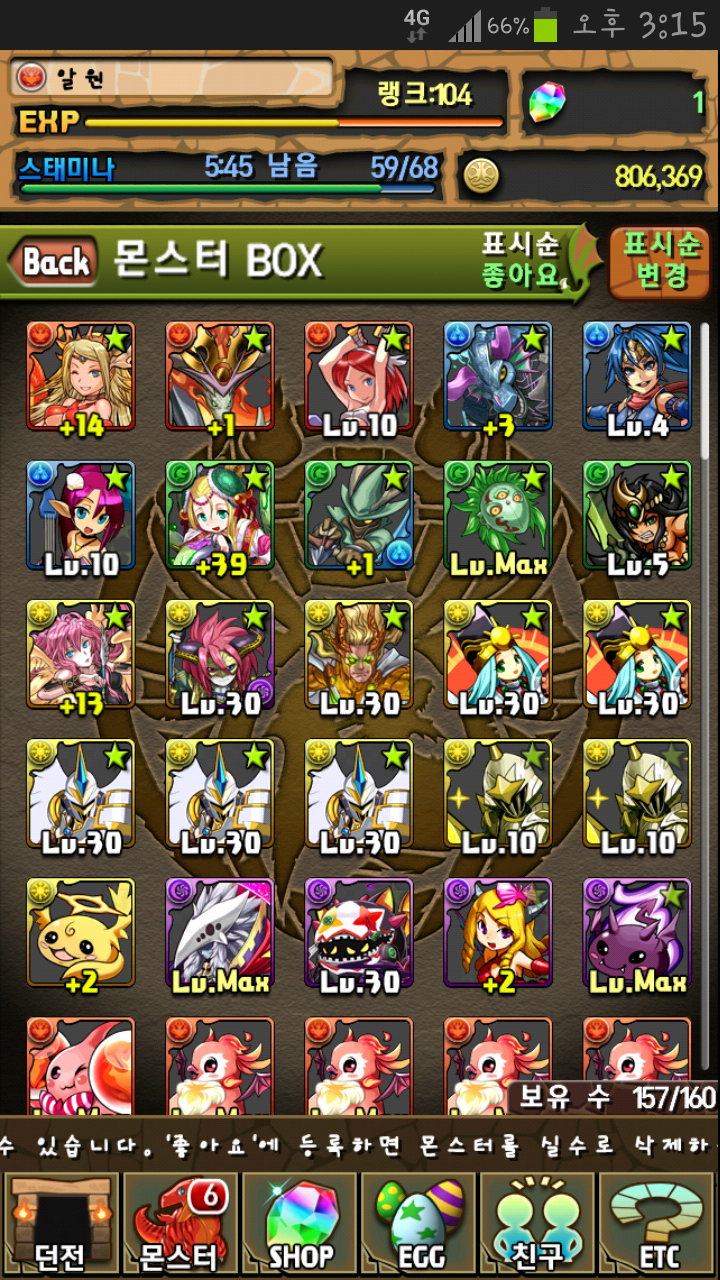Open the blue-haired monster at Lv.4
The width and height of the screenshot is (720, 1280).
click(637, 376)
